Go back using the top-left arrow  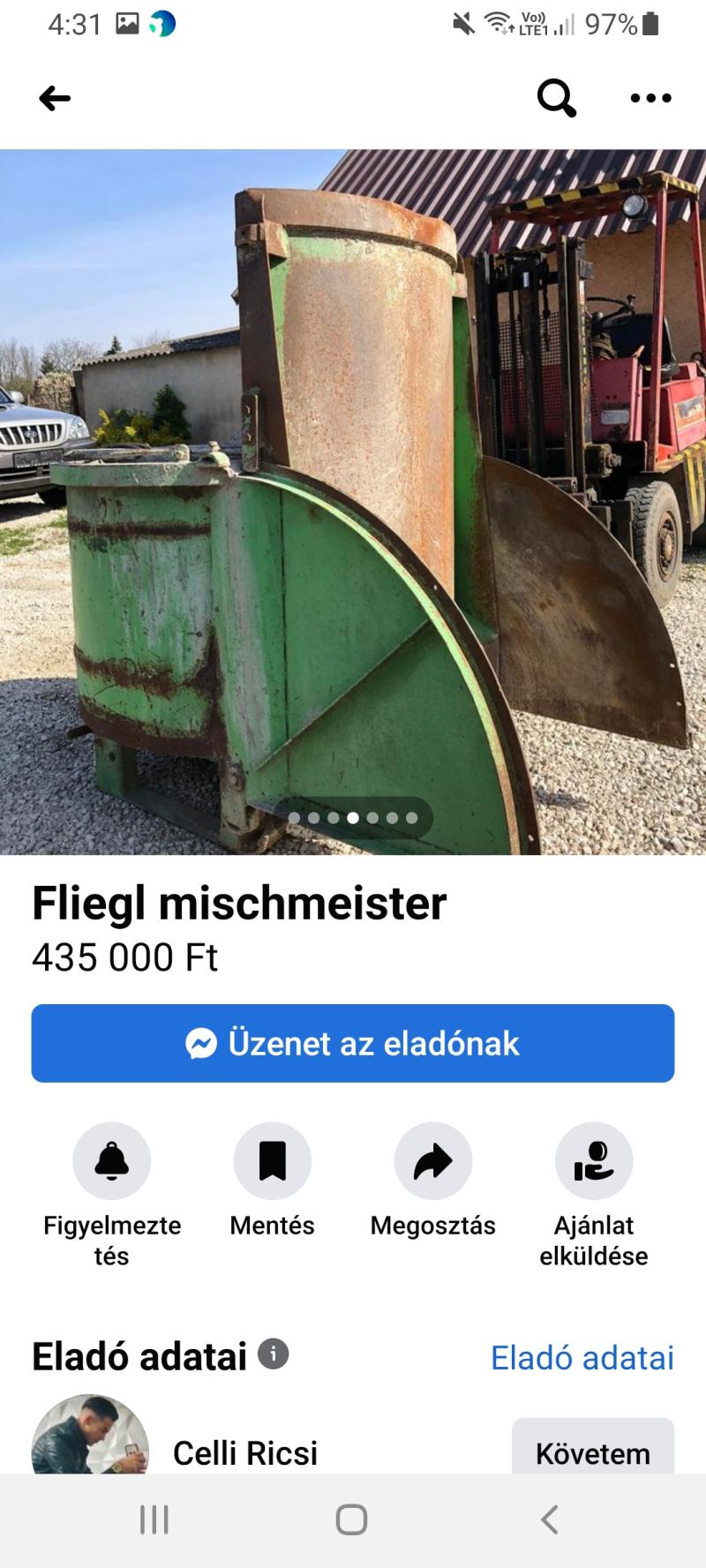[55, 98]
